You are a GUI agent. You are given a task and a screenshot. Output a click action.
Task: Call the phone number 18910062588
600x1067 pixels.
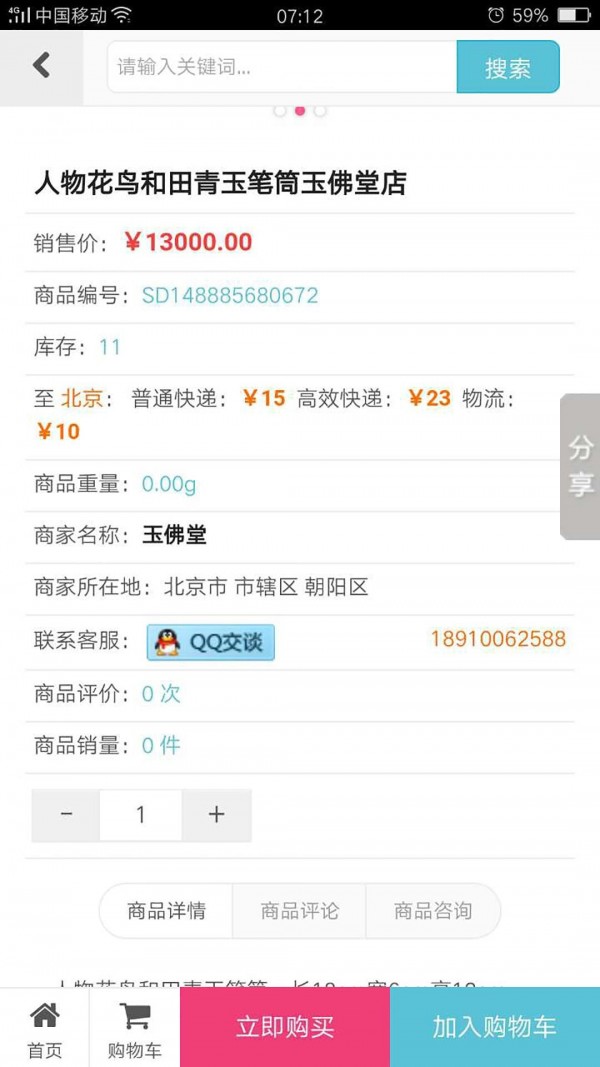498,639
